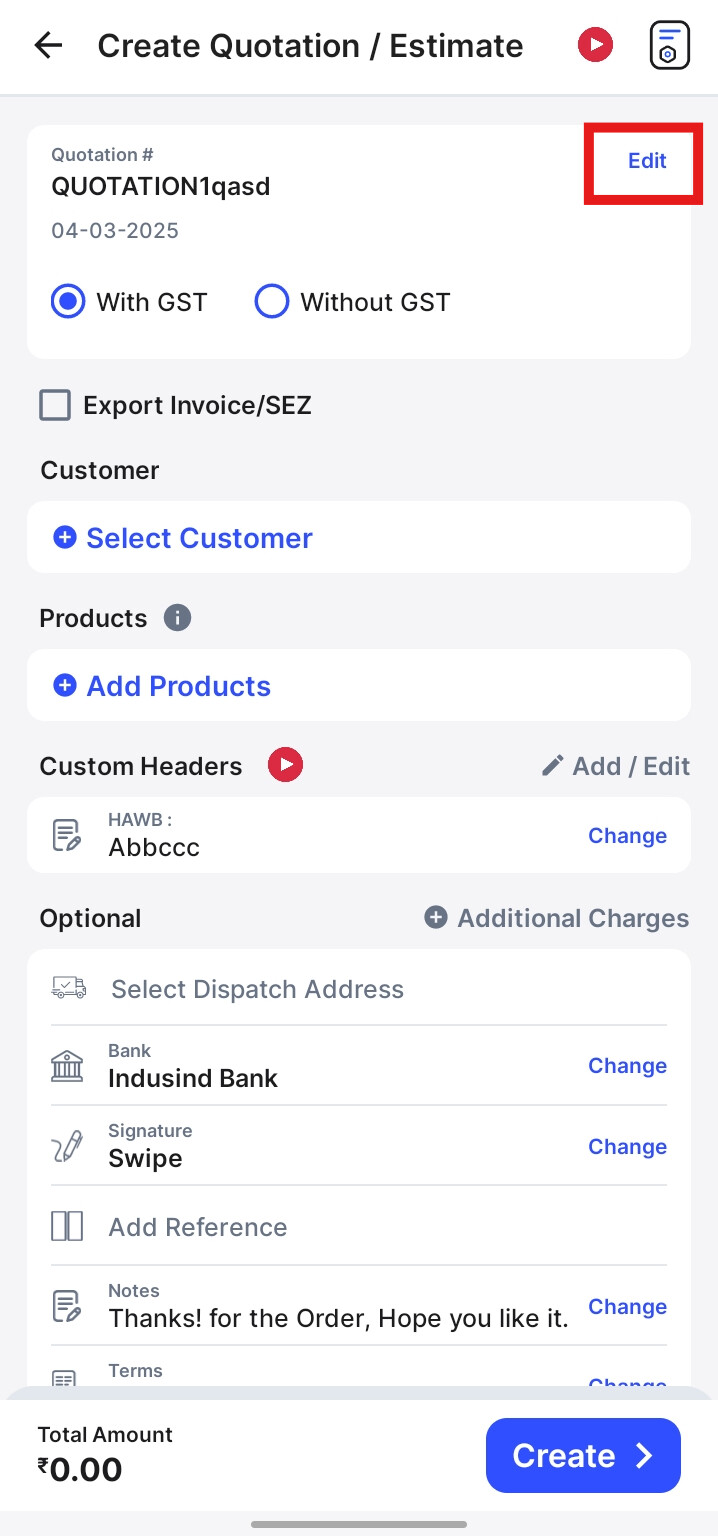
Task: Open Select Dispatch Address
Action: pos(359,989)
